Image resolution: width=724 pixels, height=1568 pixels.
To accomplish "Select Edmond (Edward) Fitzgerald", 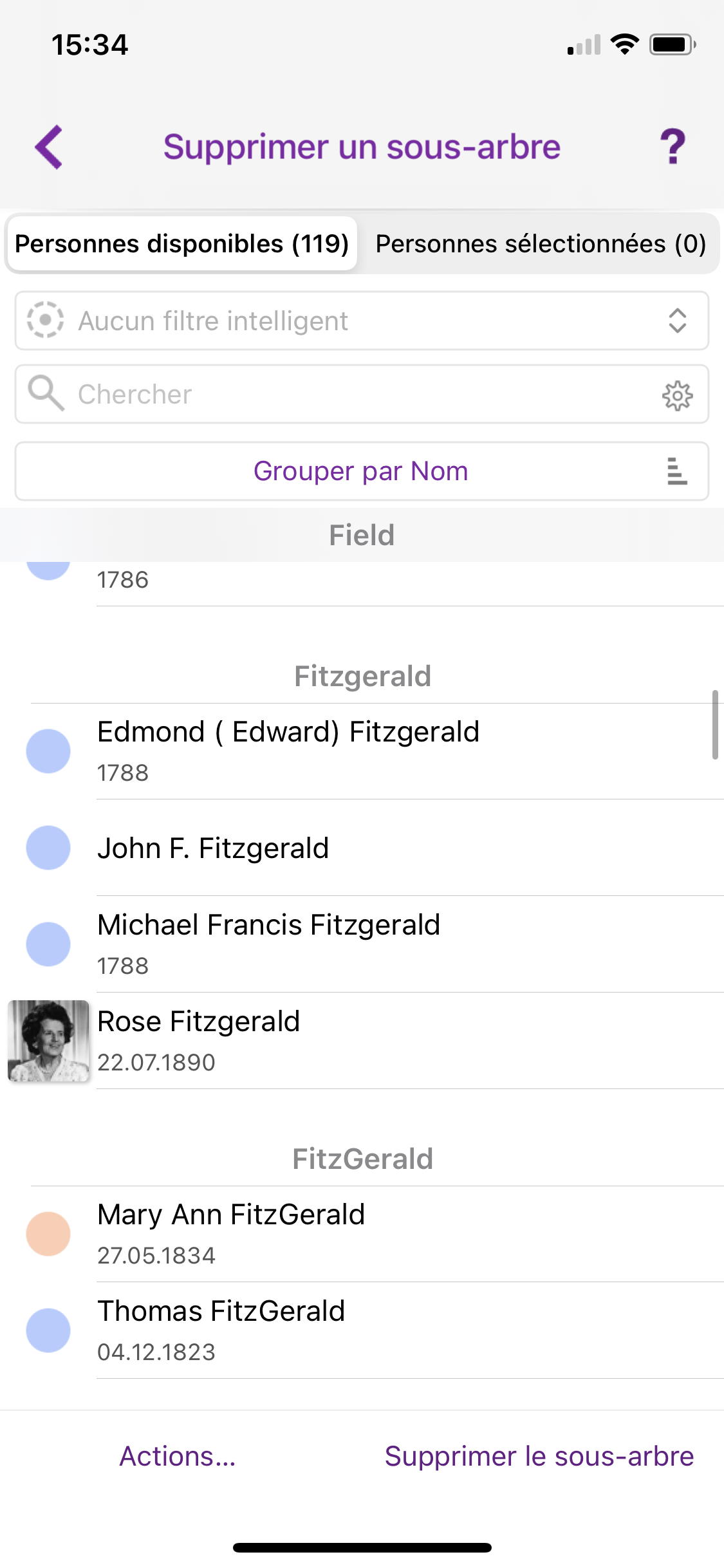I will [x=362, y=751].
